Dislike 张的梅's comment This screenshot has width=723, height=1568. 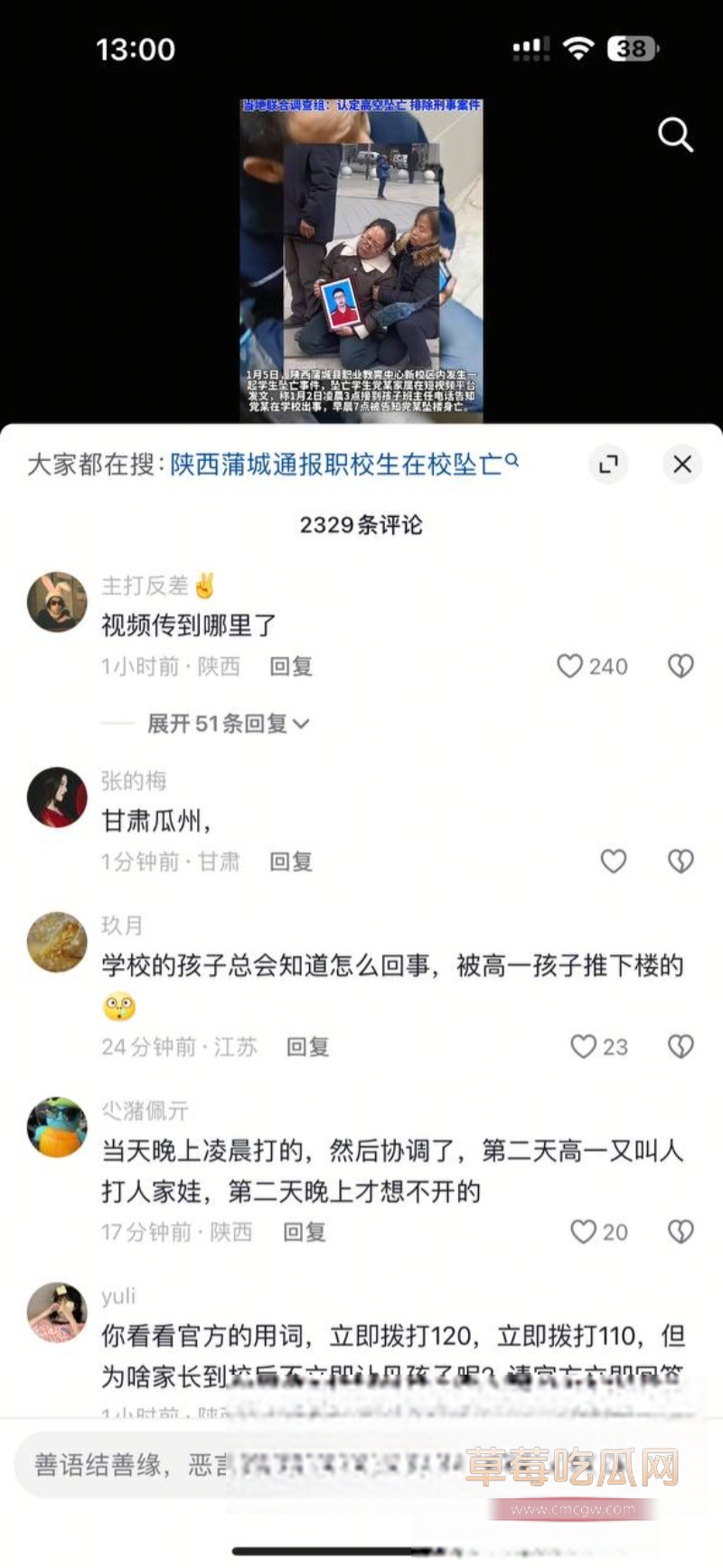pyautogui.click(x=681, y=861)
